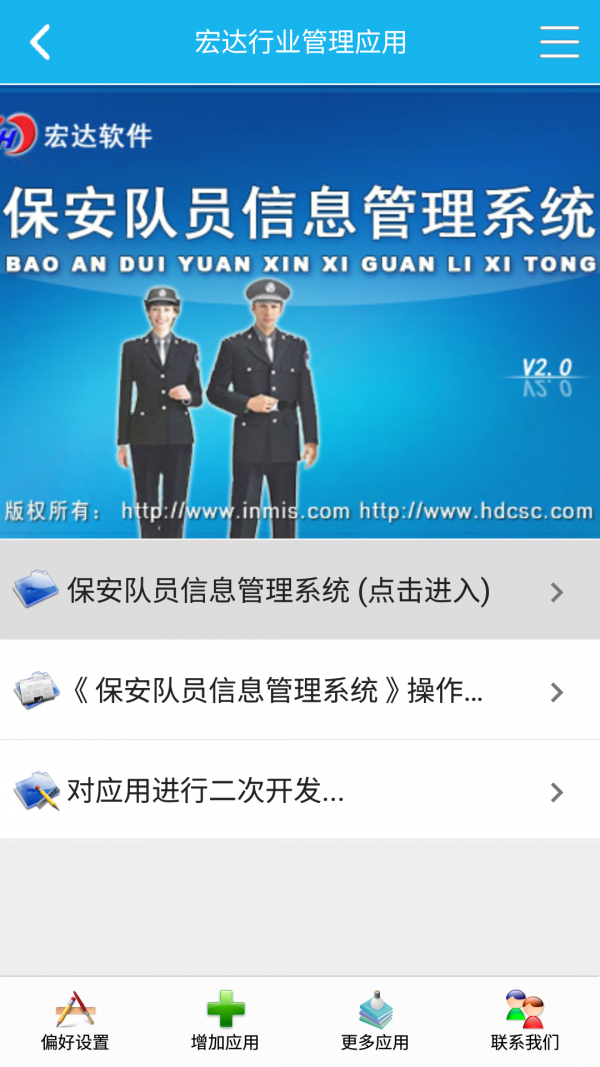Open the hamburger menu
Viewport: 600px width, 1067px height.
559,42
